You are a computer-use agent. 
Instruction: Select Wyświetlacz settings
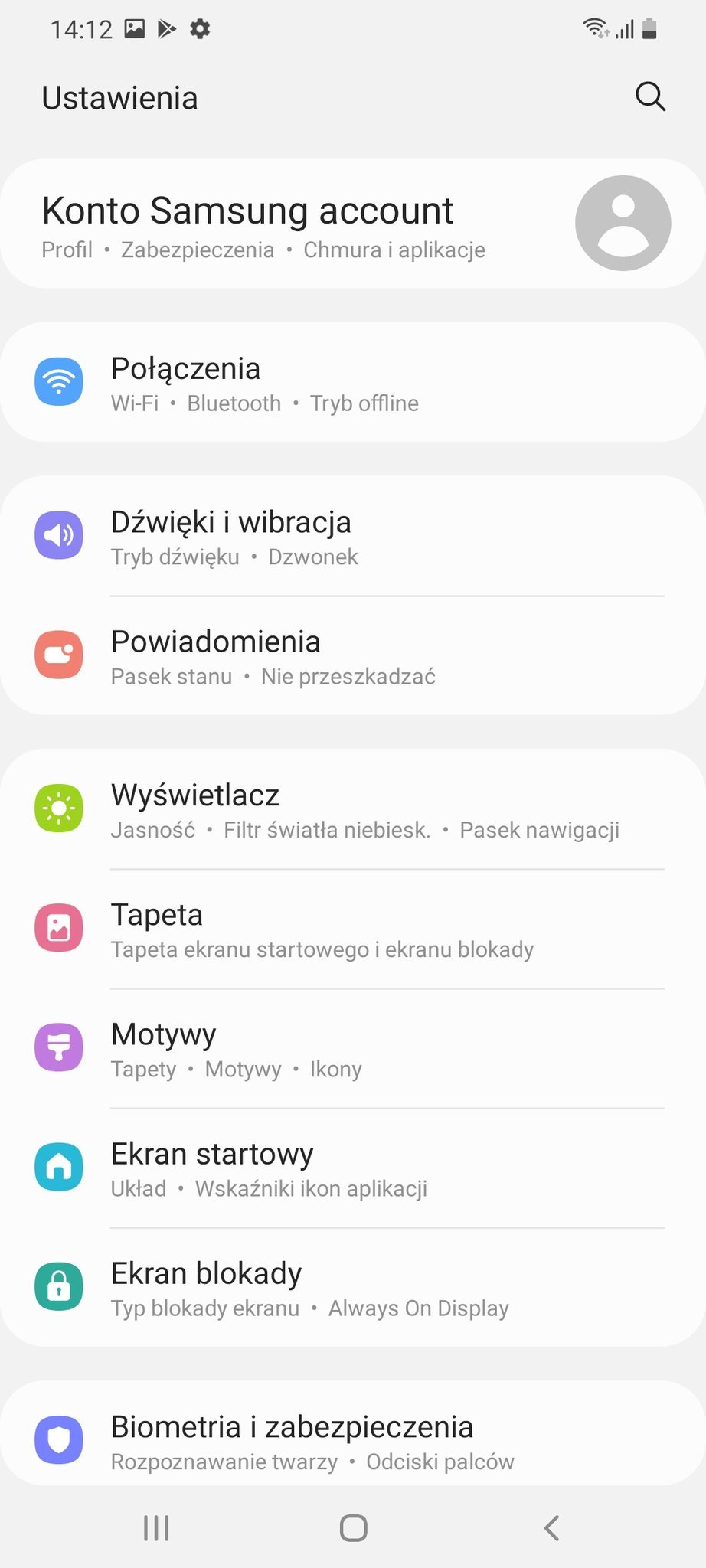click(x=353, y=809)
